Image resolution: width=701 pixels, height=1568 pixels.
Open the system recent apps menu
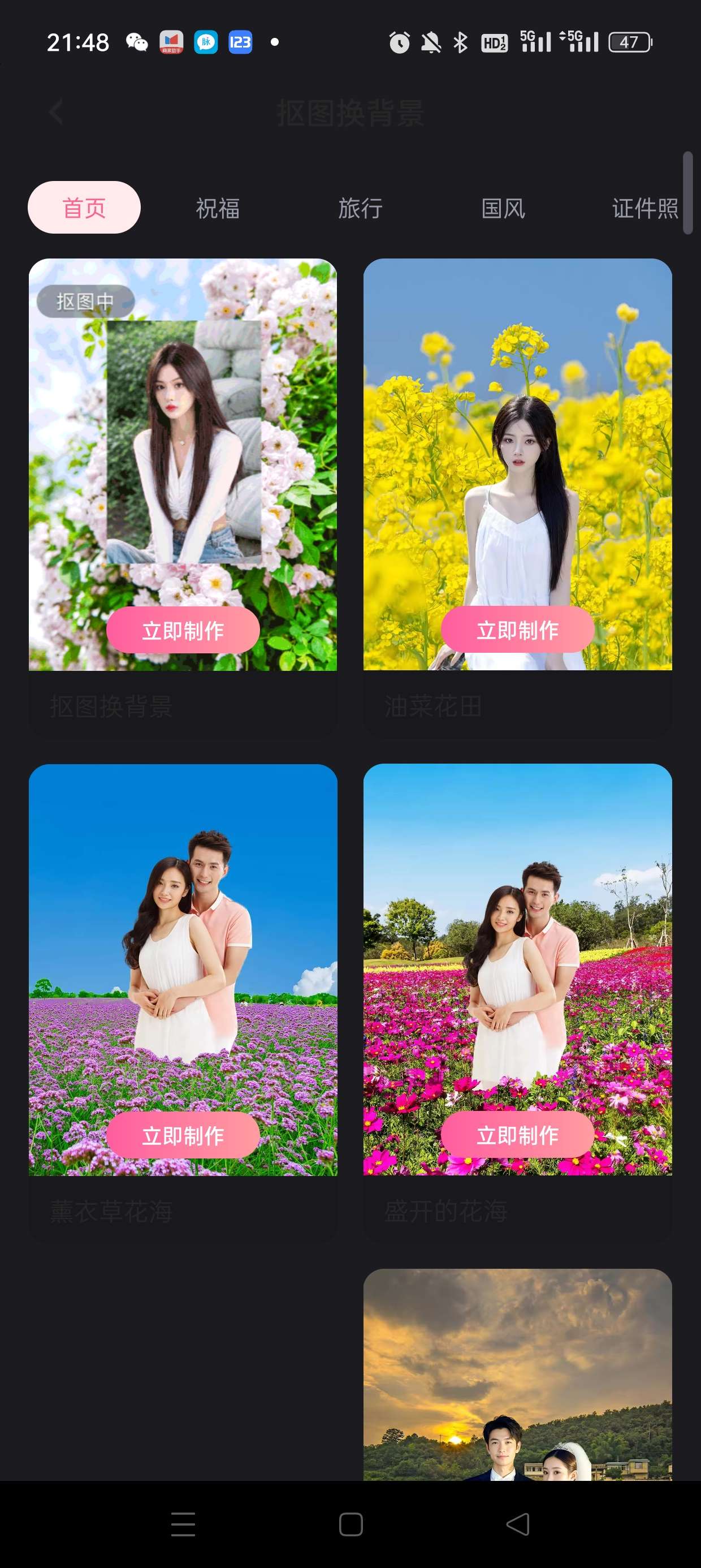[x=183, y=1524]
